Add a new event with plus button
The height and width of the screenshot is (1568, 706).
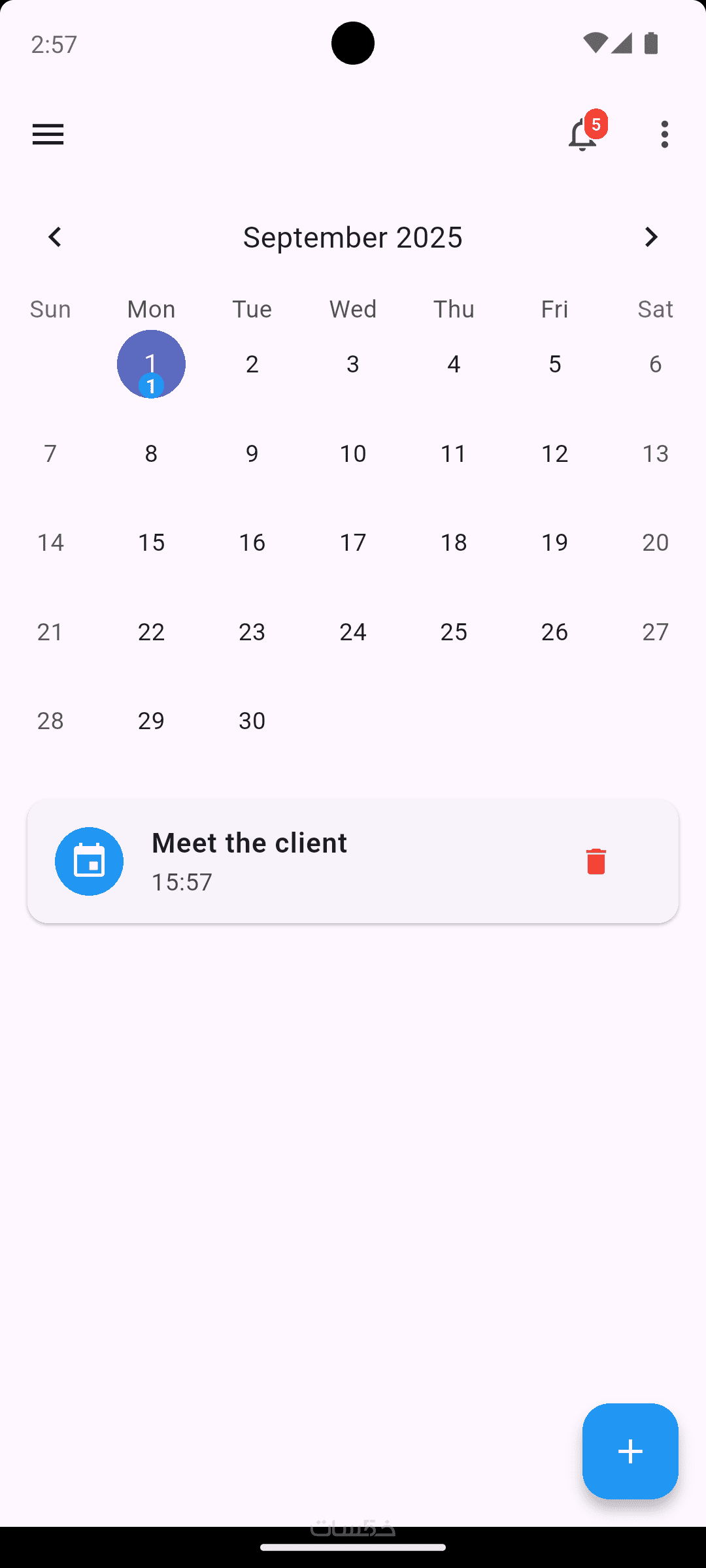(x=630, y=1451)
